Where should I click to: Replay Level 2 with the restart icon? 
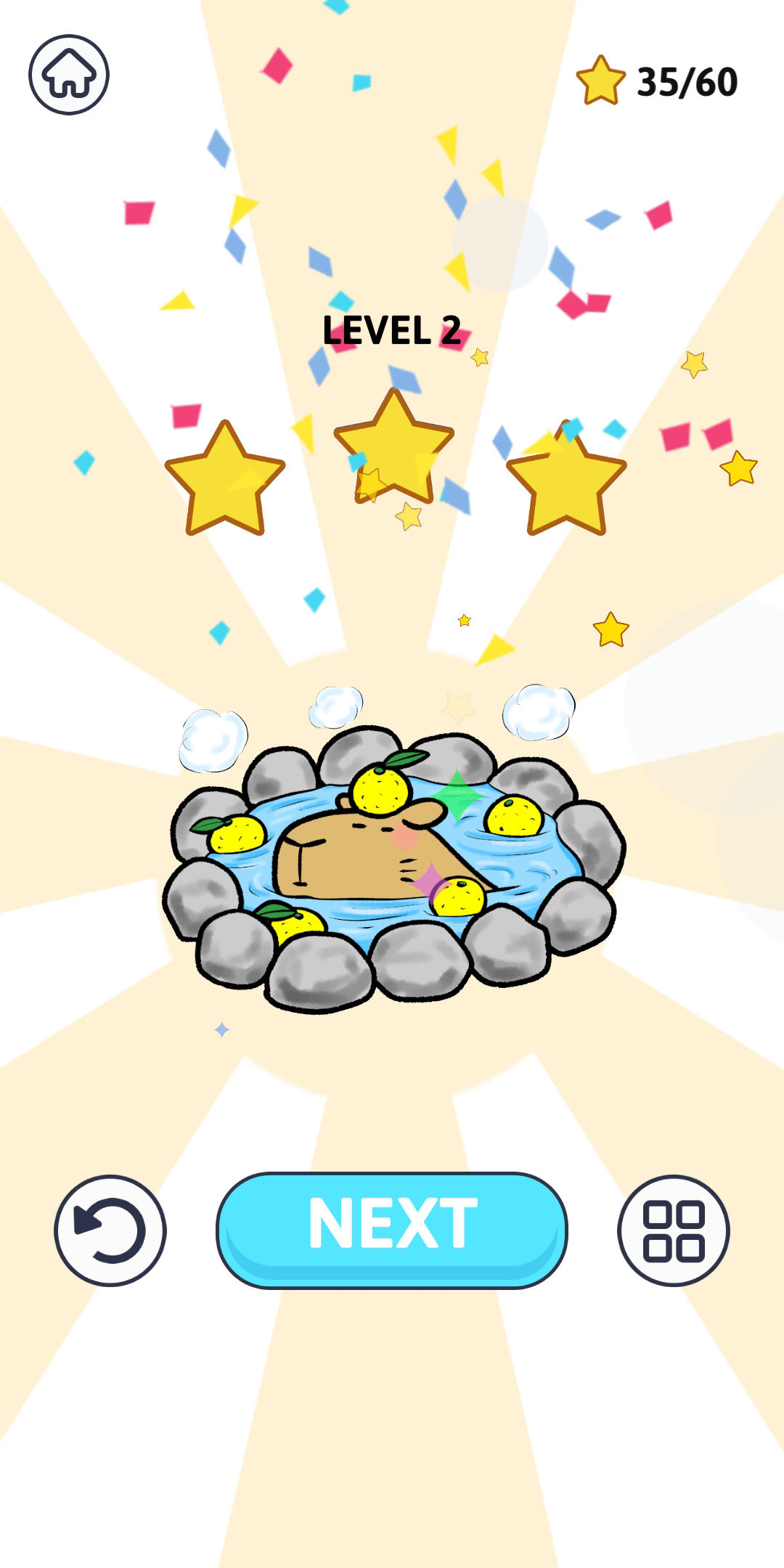[110, 1230]
